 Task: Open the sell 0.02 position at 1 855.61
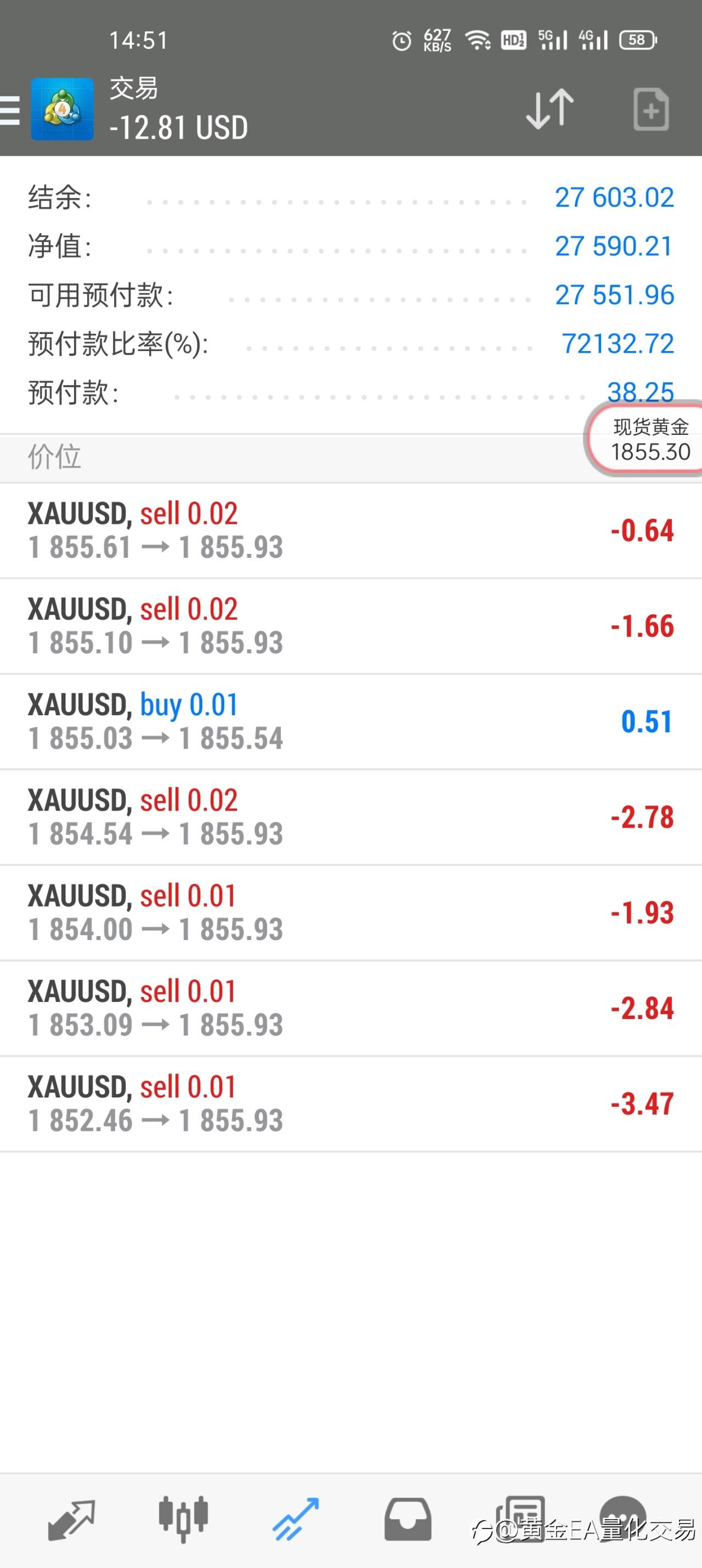350,531
